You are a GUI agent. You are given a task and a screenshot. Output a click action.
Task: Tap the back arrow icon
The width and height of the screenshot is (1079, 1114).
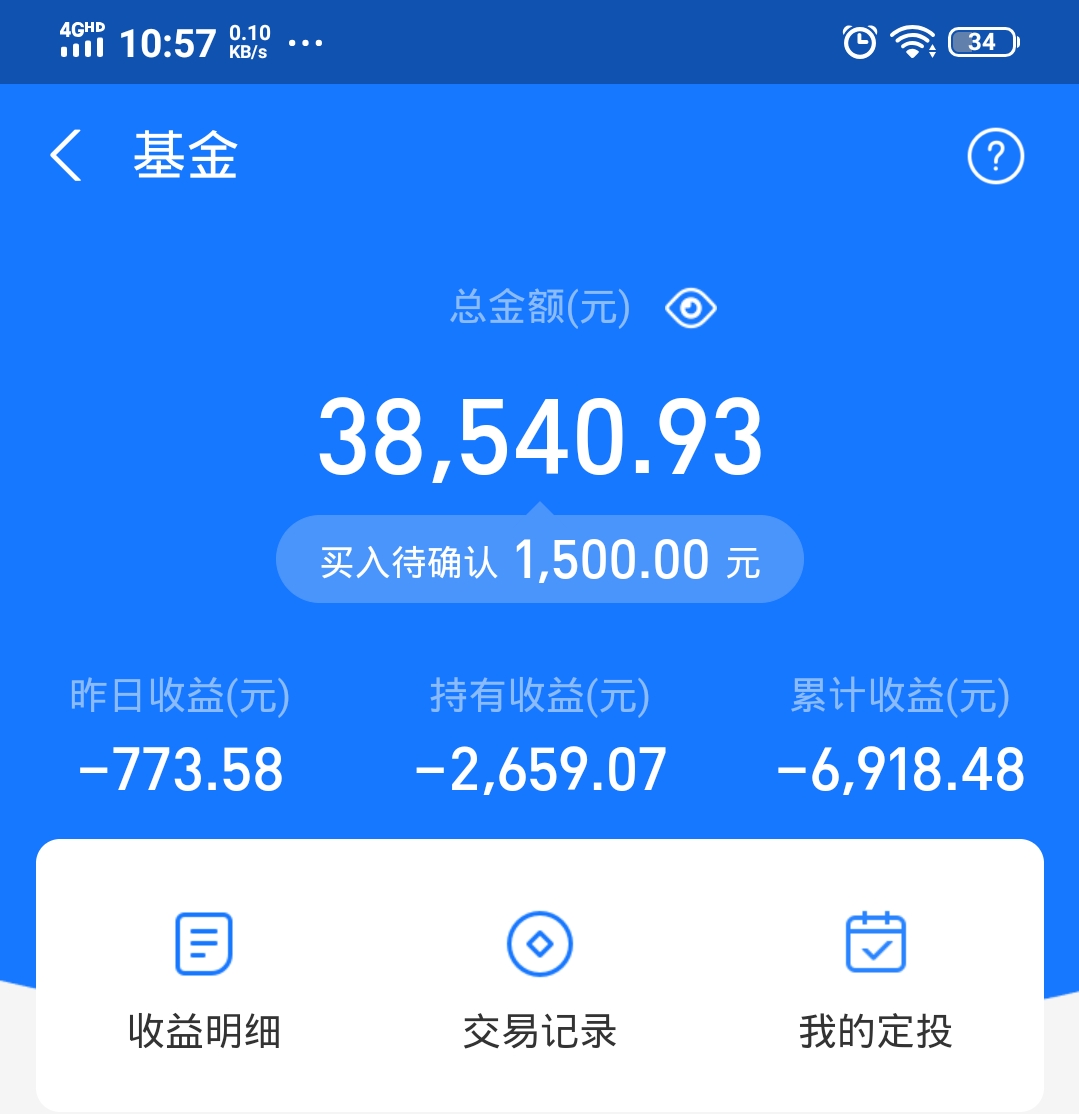[x=64, y=156]
